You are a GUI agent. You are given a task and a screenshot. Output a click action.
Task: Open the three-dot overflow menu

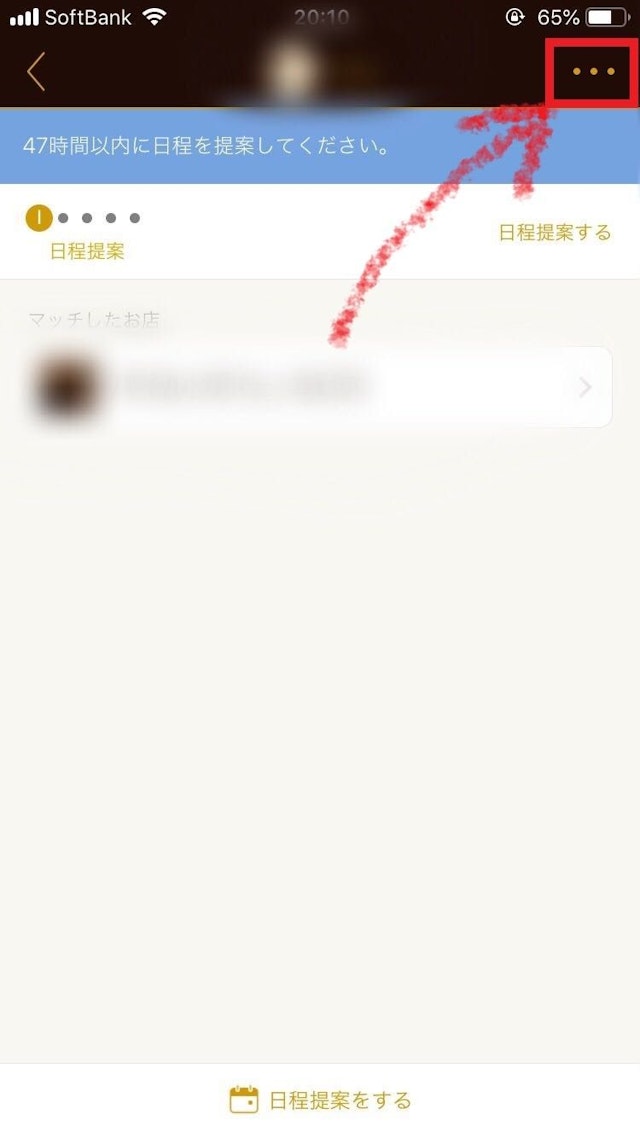coord(593,72)
